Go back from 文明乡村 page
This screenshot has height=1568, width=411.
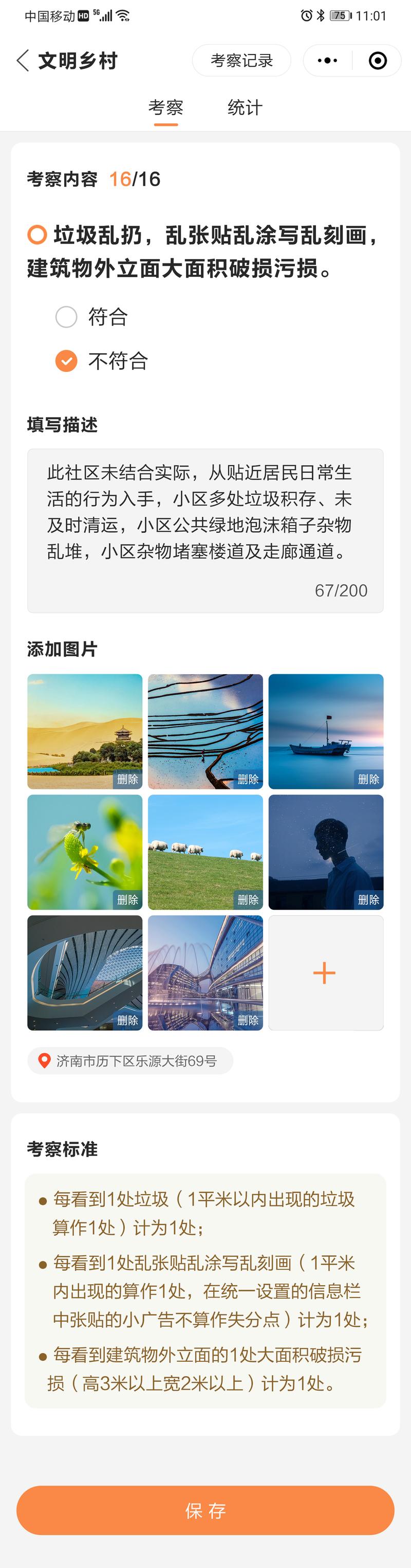point(23,61)
